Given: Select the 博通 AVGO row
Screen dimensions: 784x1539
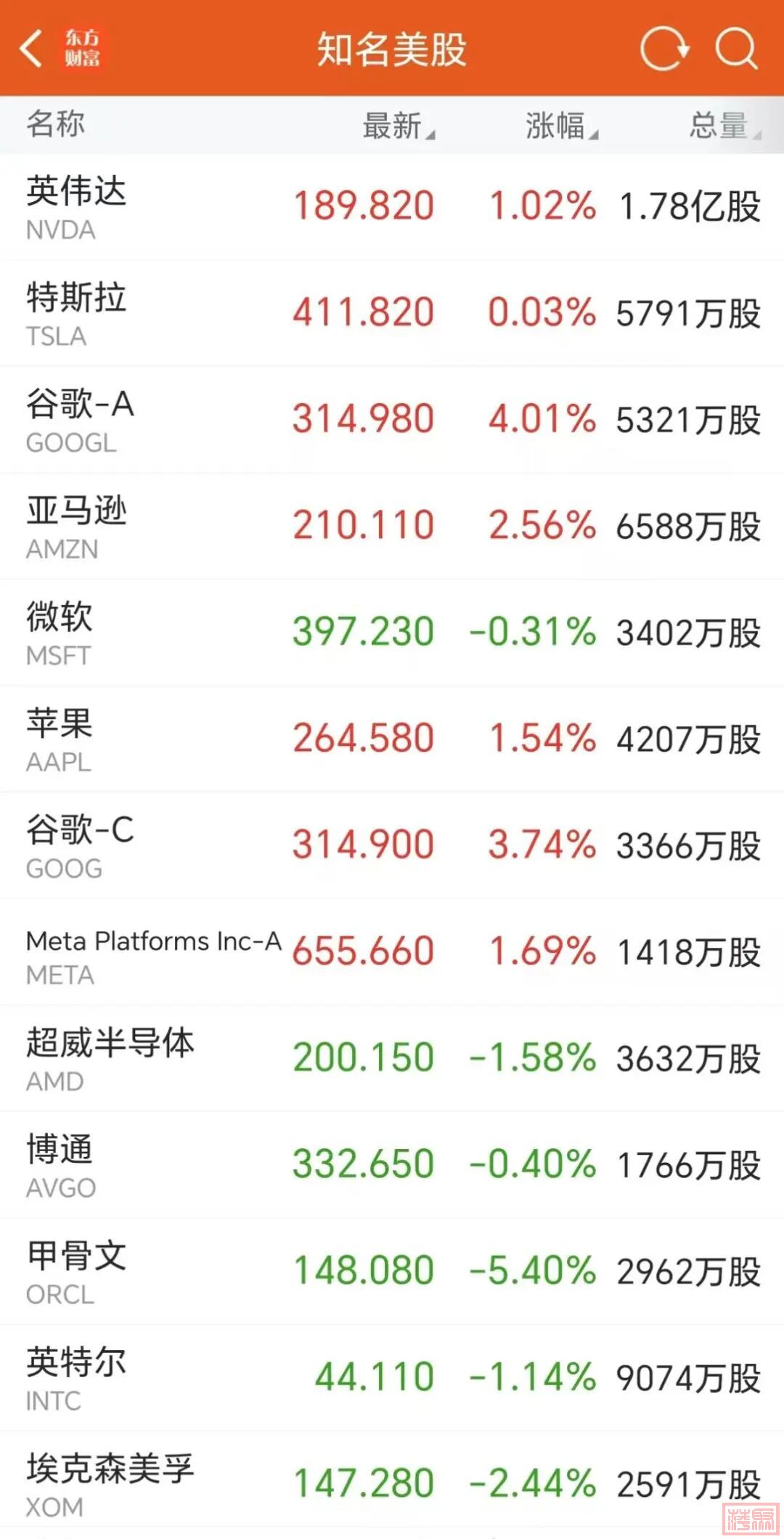Looking at the screenshot, I should [392, 1165].
